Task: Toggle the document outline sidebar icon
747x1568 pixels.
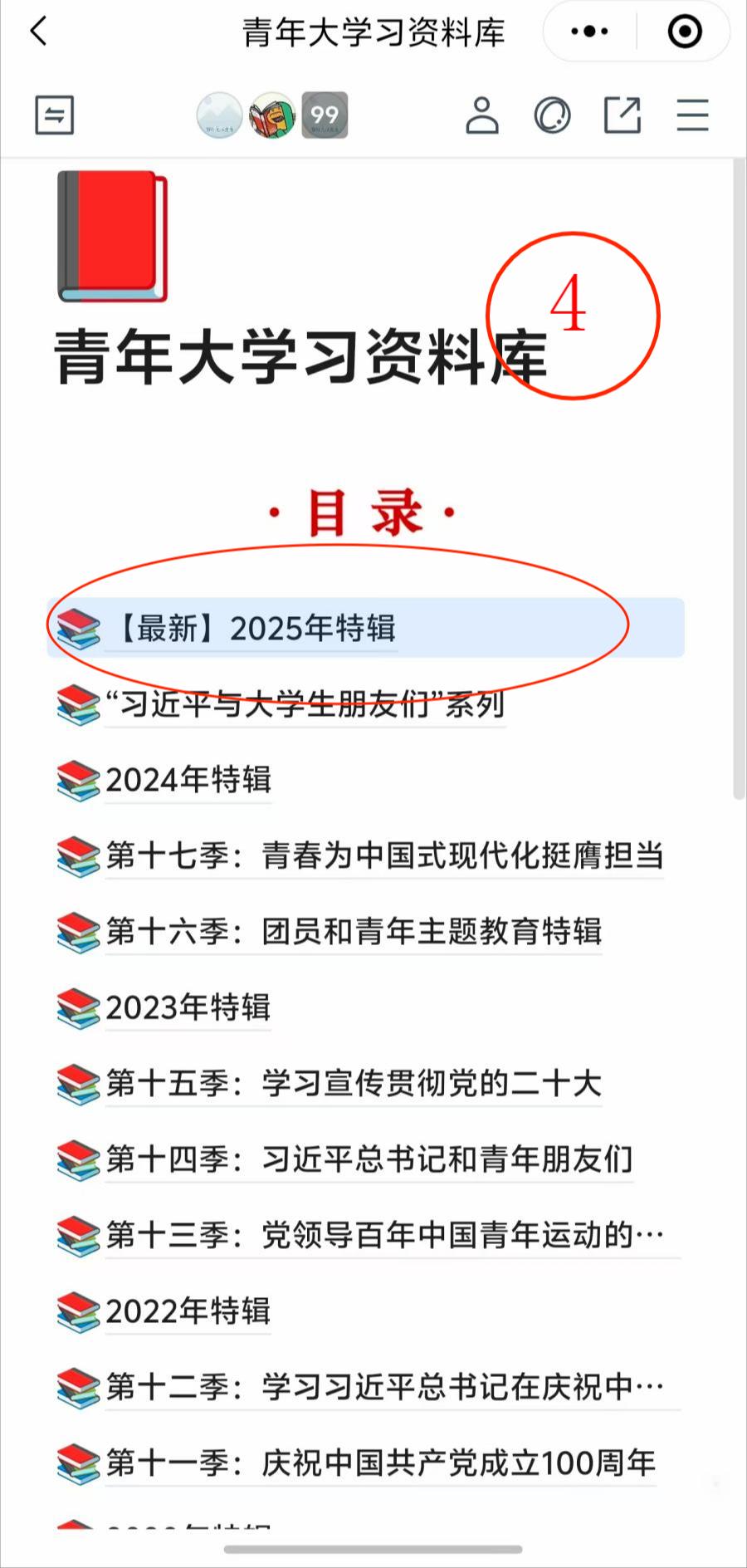Action: click(x=55, y=115)
